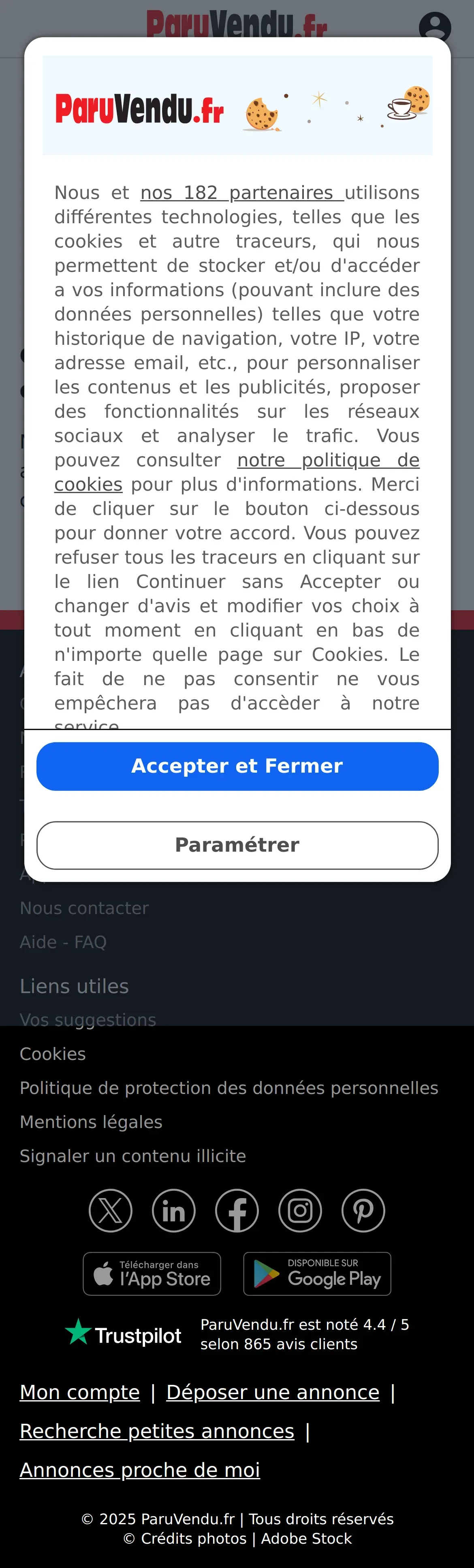This screenshot has height=1568, width=474.
Task: Open the nos 182 partenaires link
Action: click(x=241, y=193)
